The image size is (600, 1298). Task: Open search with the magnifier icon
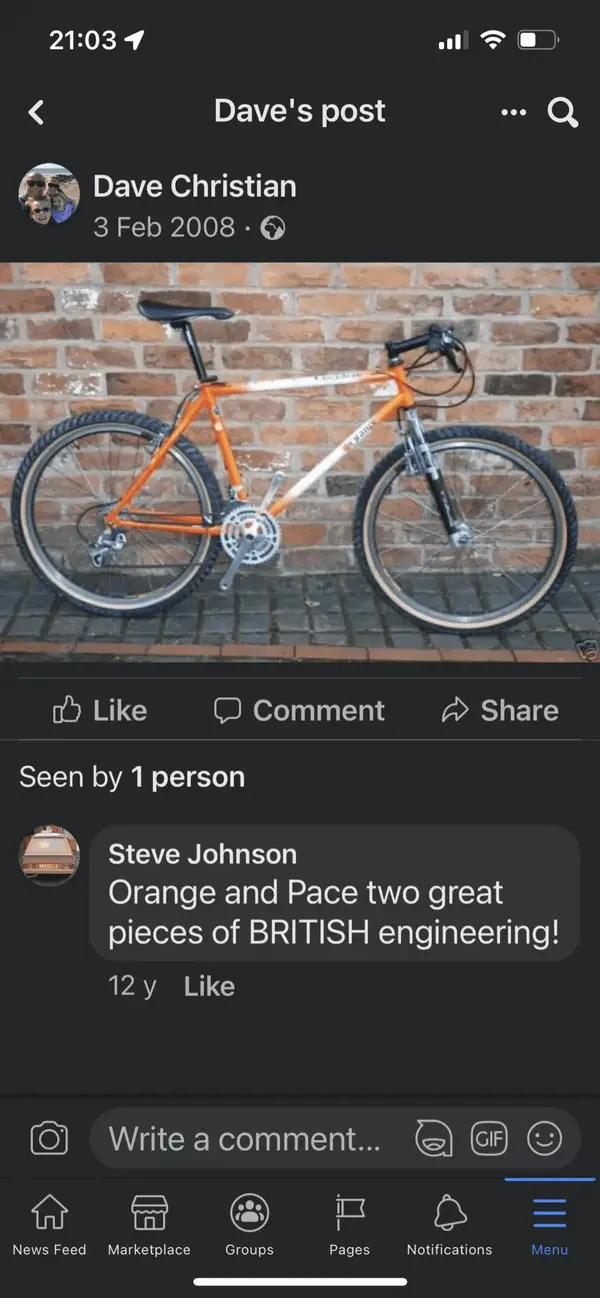563,112
